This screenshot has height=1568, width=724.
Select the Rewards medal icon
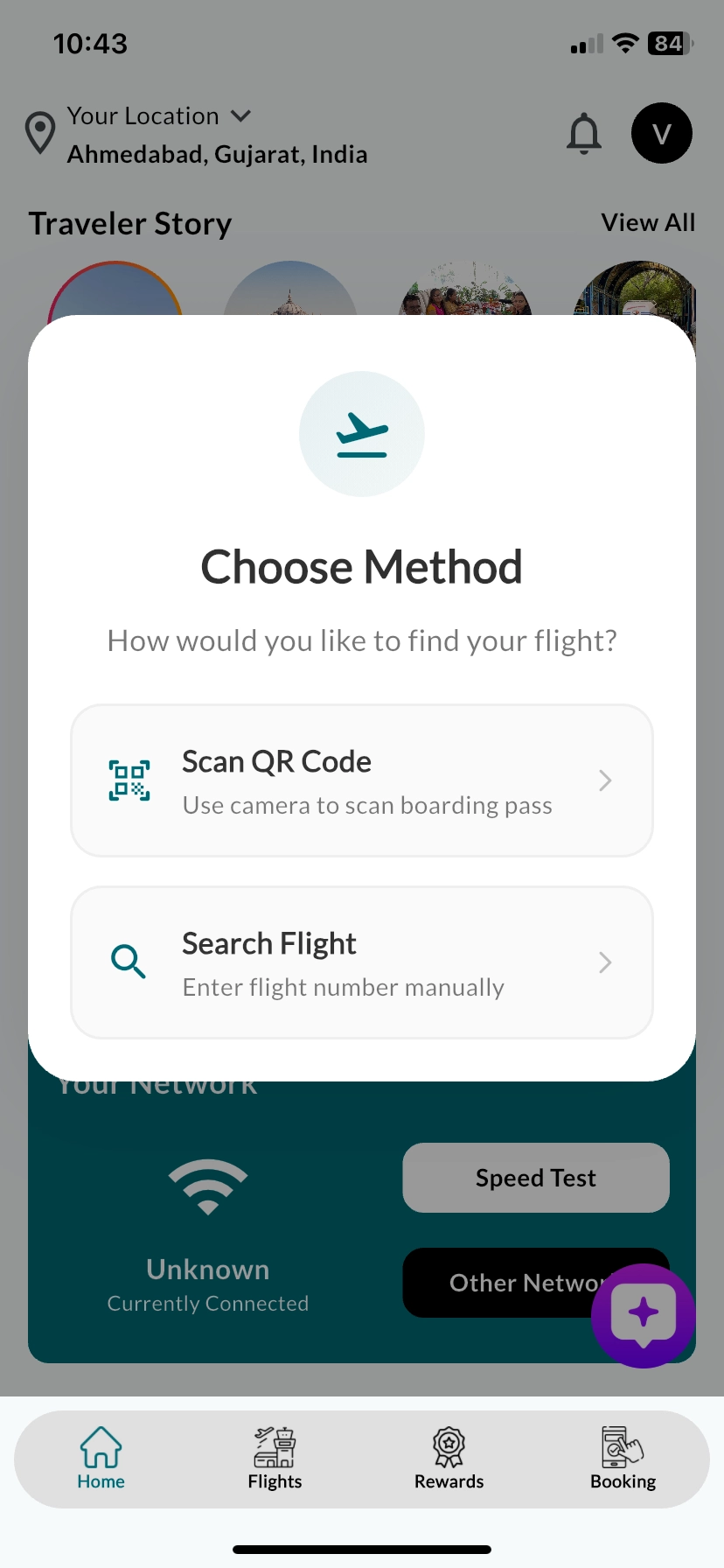click(449, 1445)
